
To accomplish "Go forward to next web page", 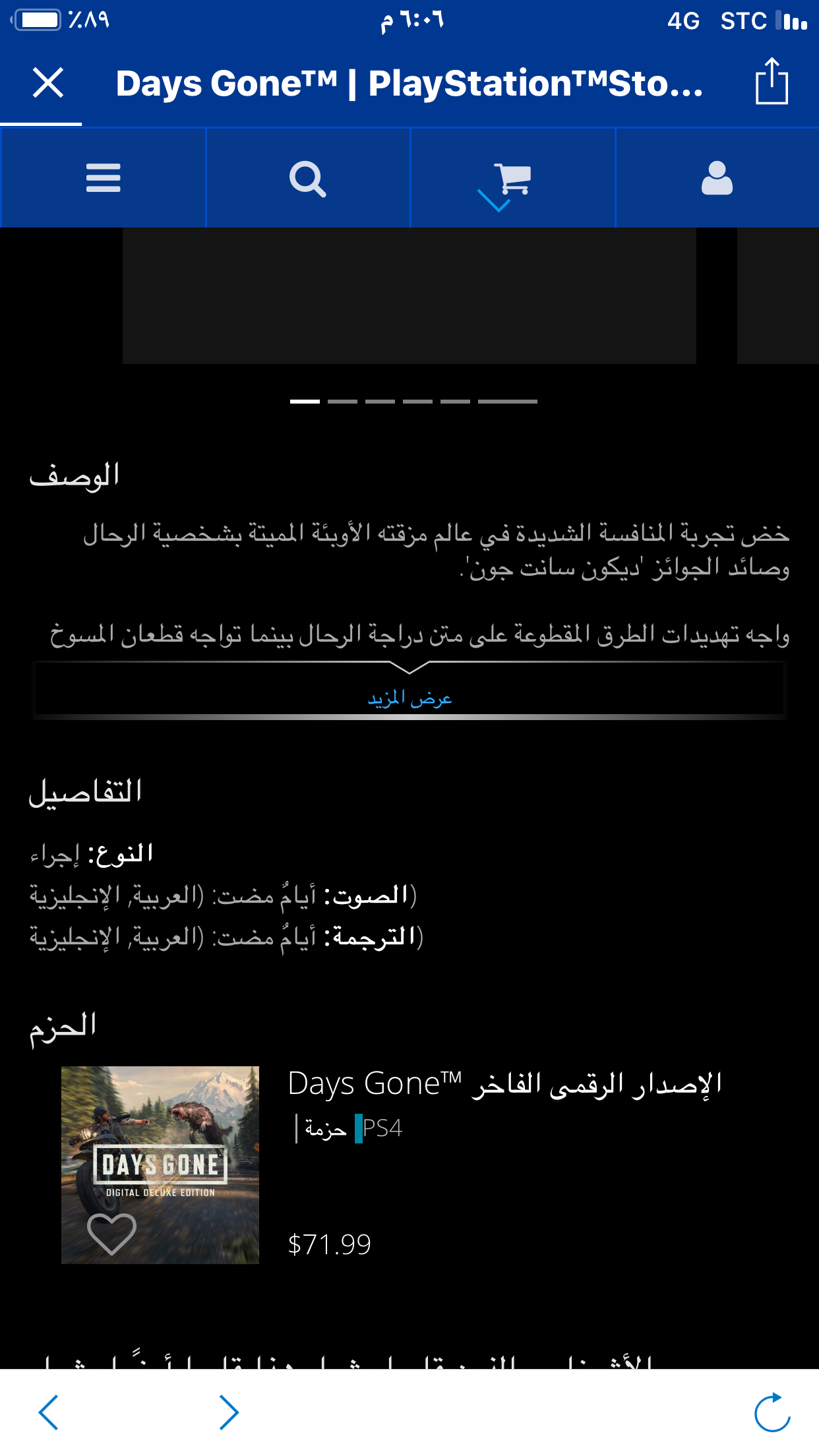I will coord(228,1412).
